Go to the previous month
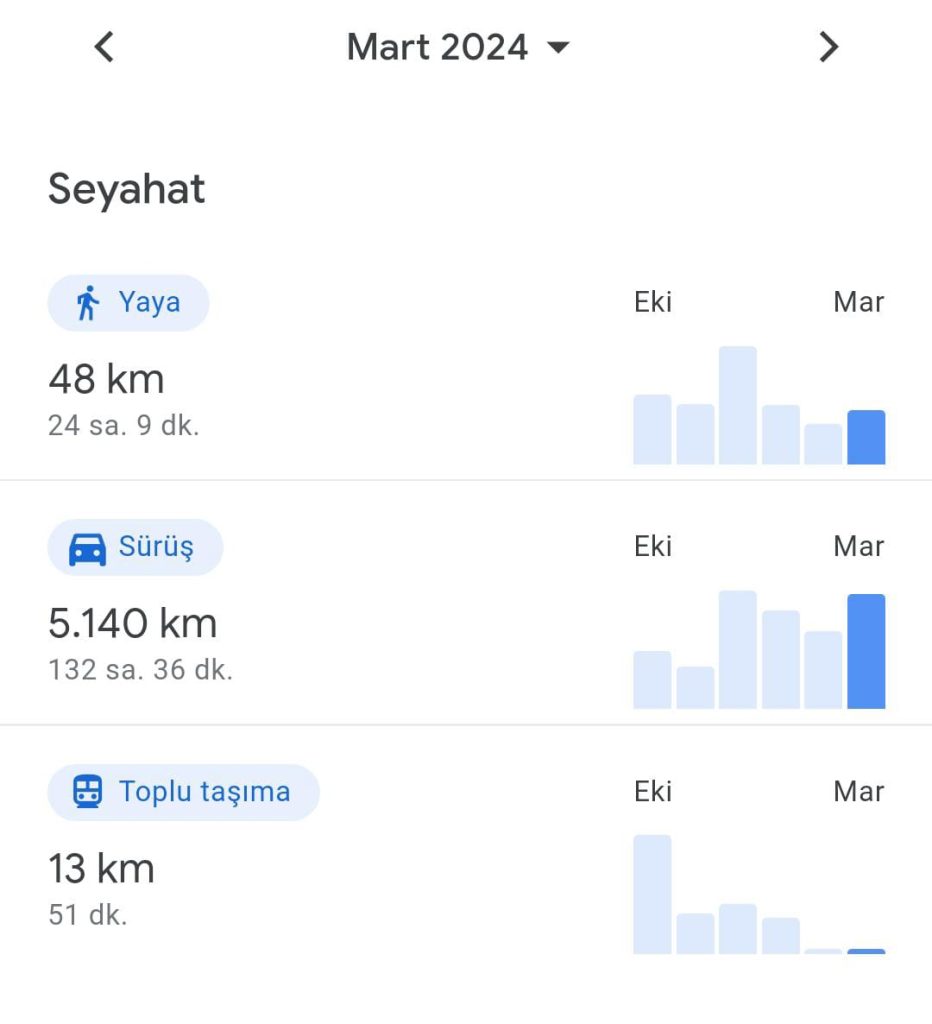This screenshot has height=1024, width=932. pos(104,47)
